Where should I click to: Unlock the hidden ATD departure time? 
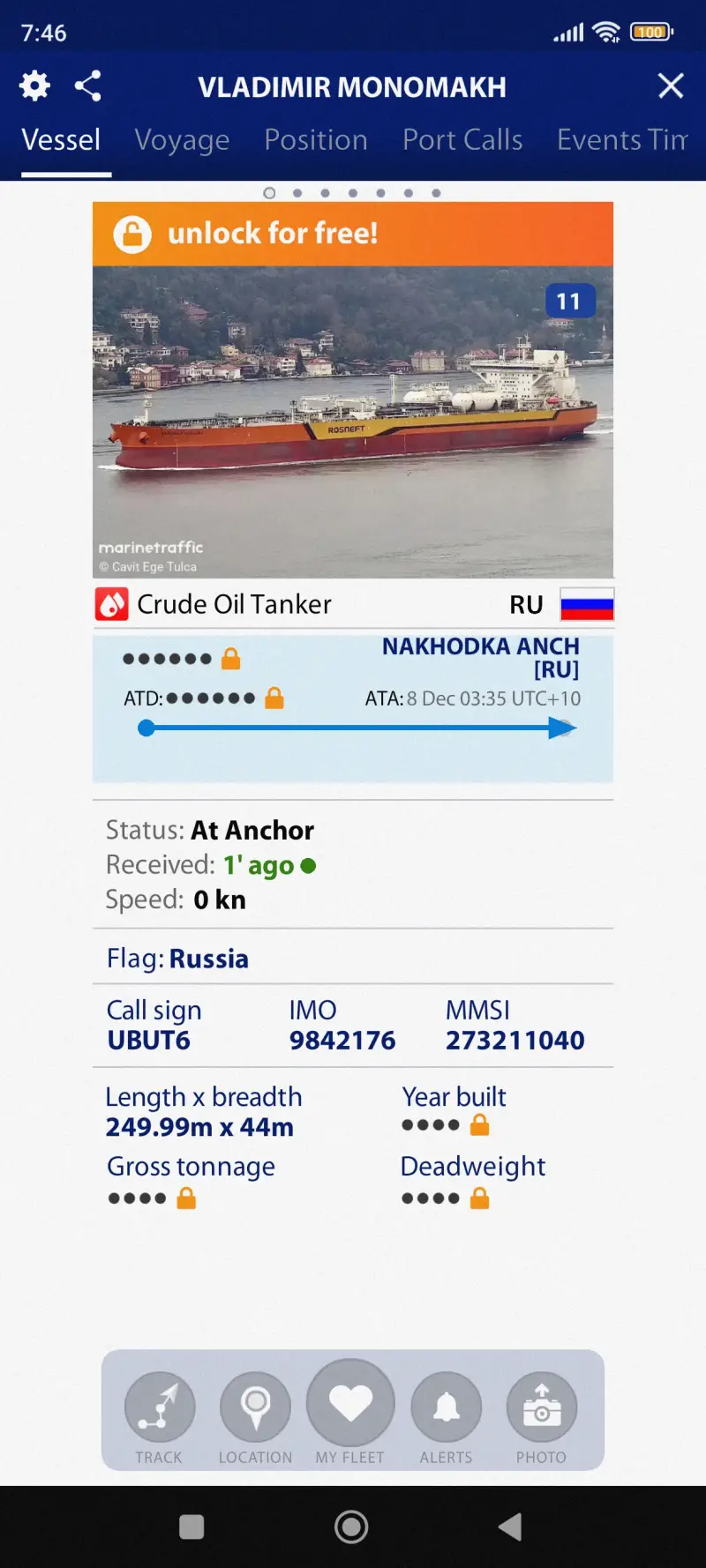274,698
